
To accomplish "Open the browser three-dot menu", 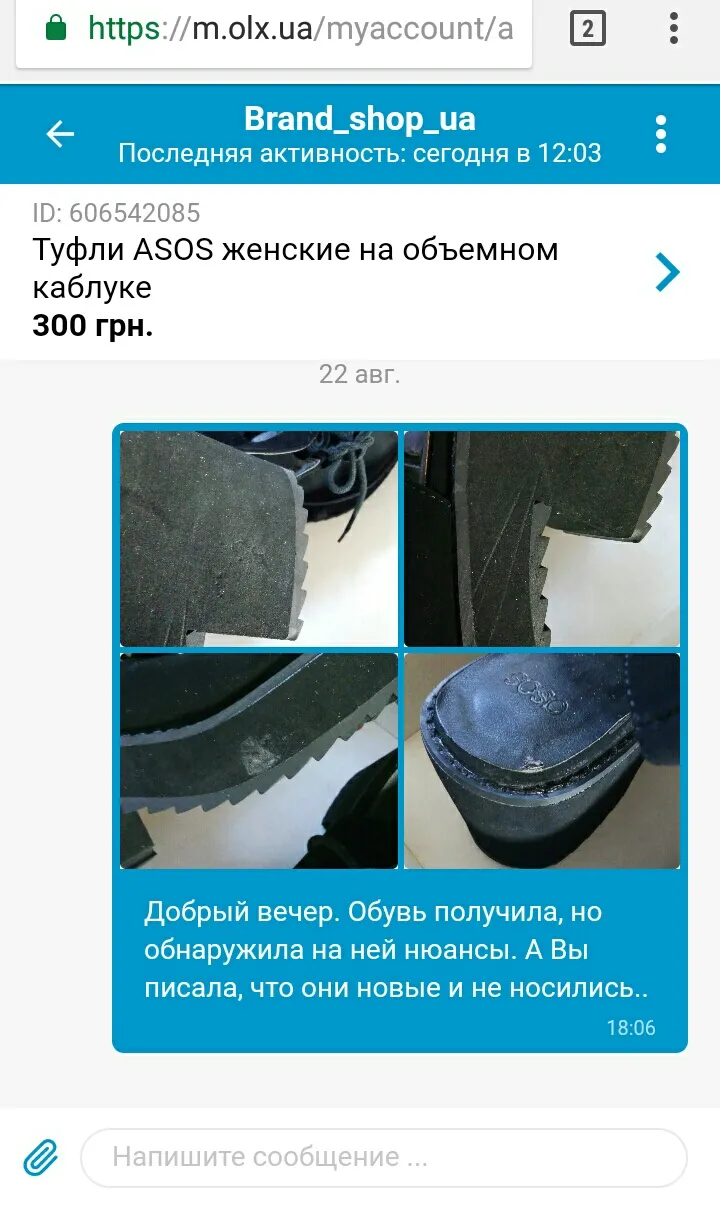I will [x=675, y=28].
